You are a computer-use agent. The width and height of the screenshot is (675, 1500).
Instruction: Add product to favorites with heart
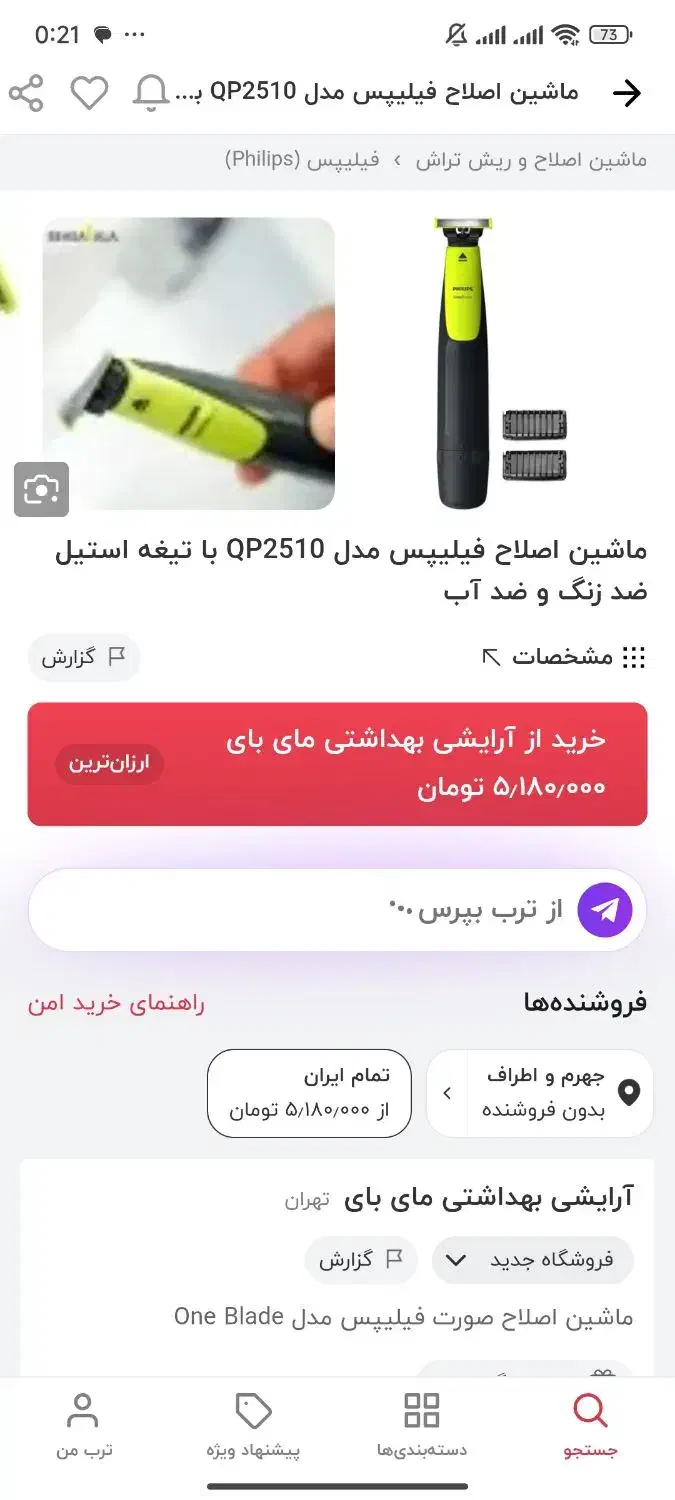(x=89, y=93)
